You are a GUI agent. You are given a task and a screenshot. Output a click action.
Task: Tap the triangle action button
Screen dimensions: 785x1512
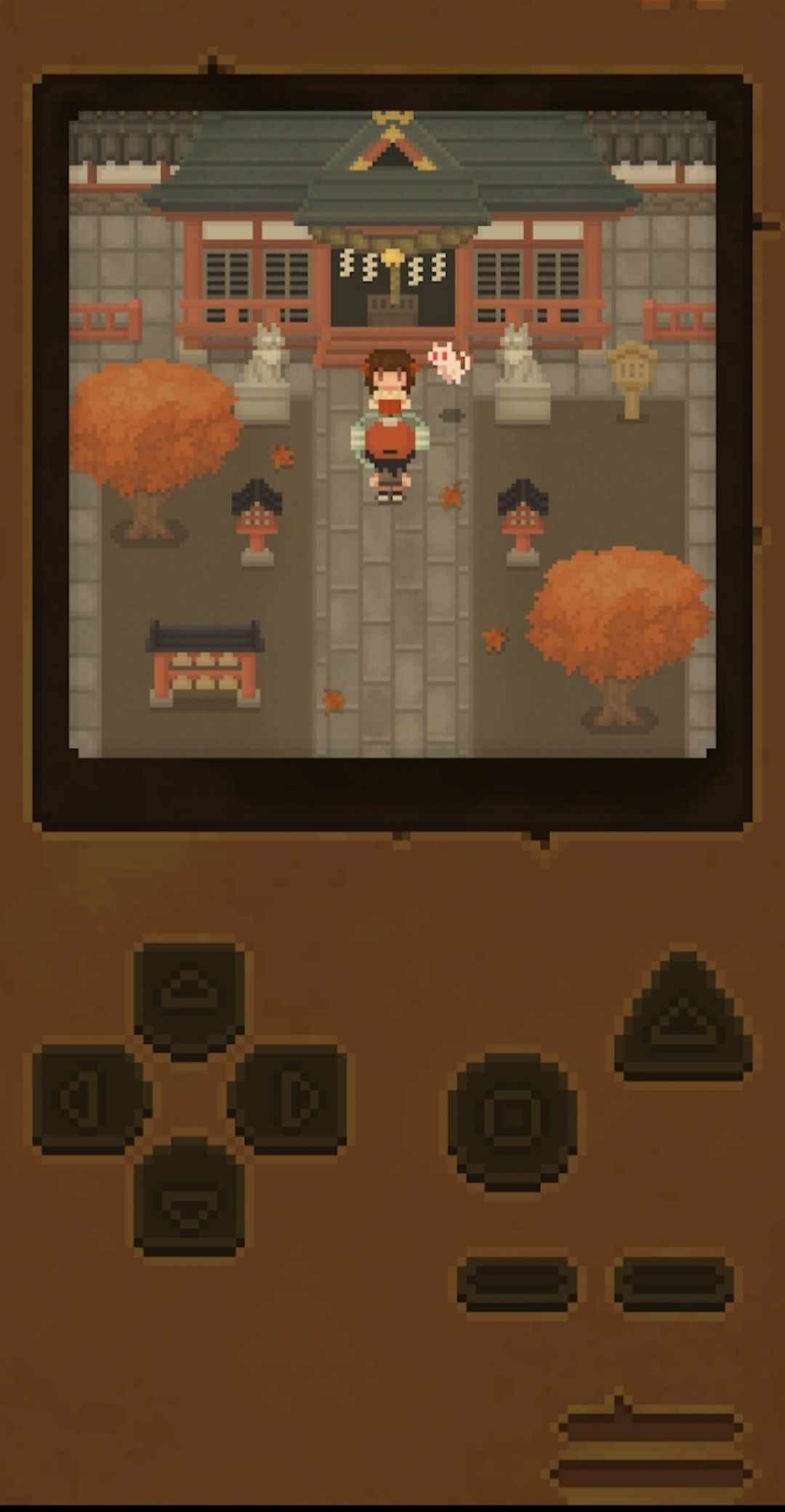point(683,1018)
